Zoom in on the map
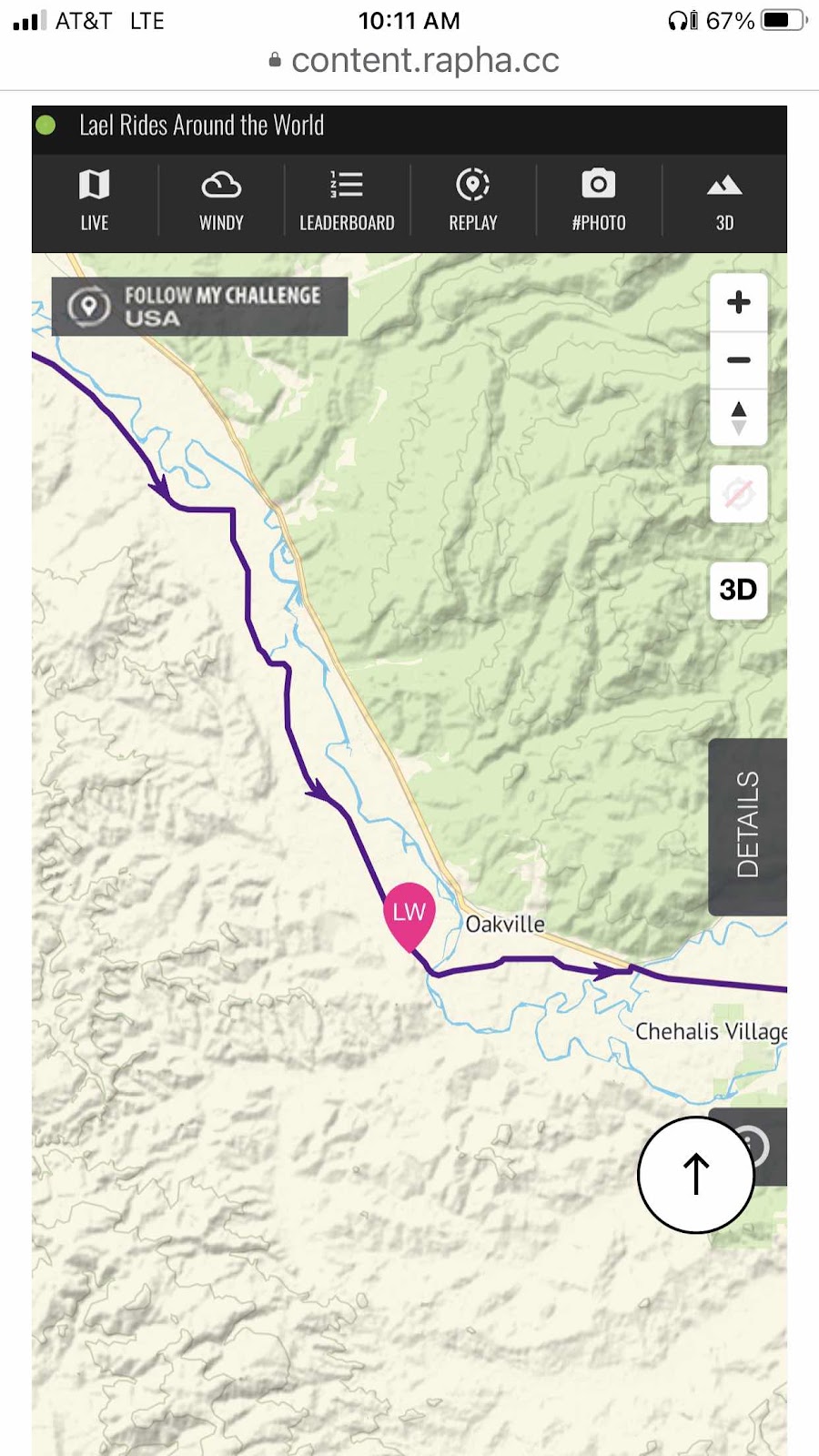 pos(738,302)
